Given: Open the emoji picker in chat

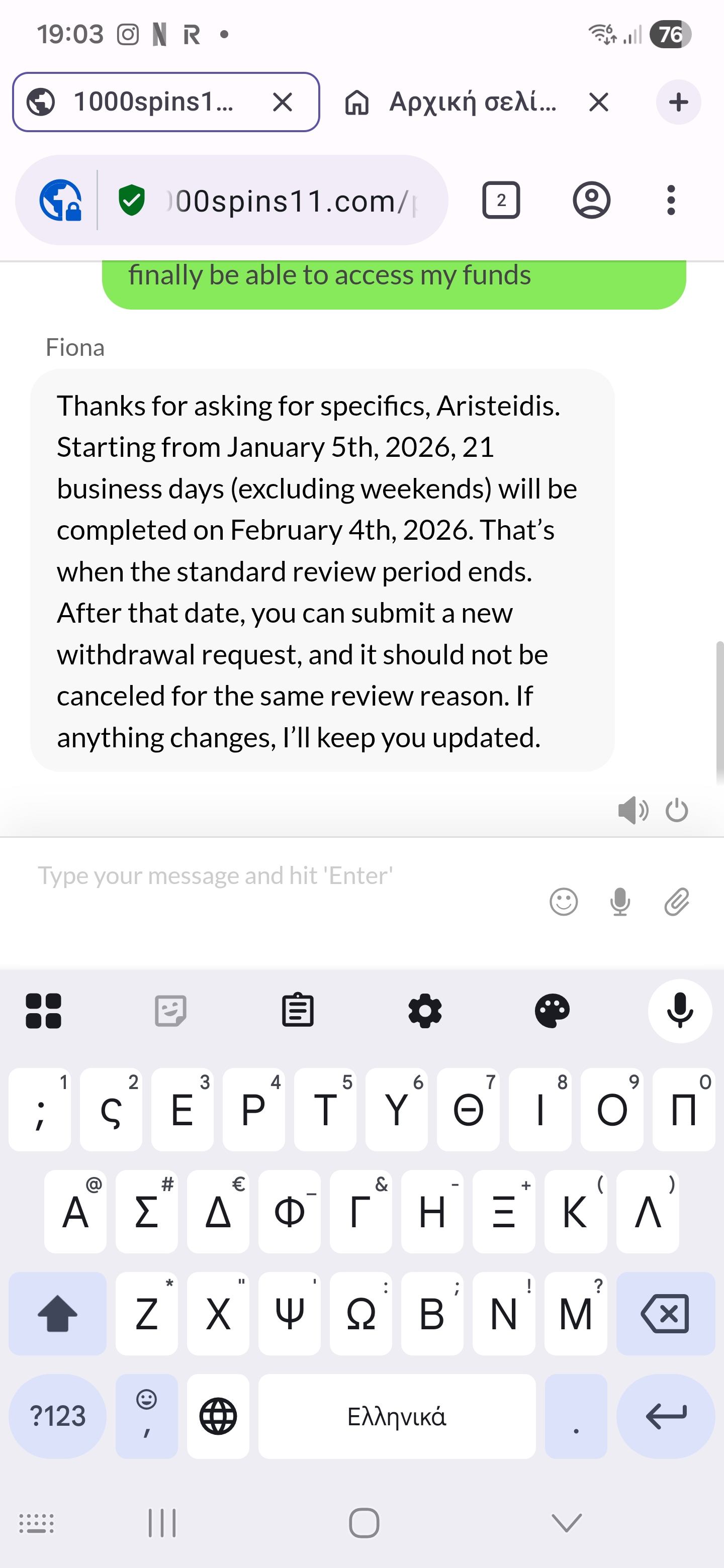Looking at the screenshot, I should 563,902.
